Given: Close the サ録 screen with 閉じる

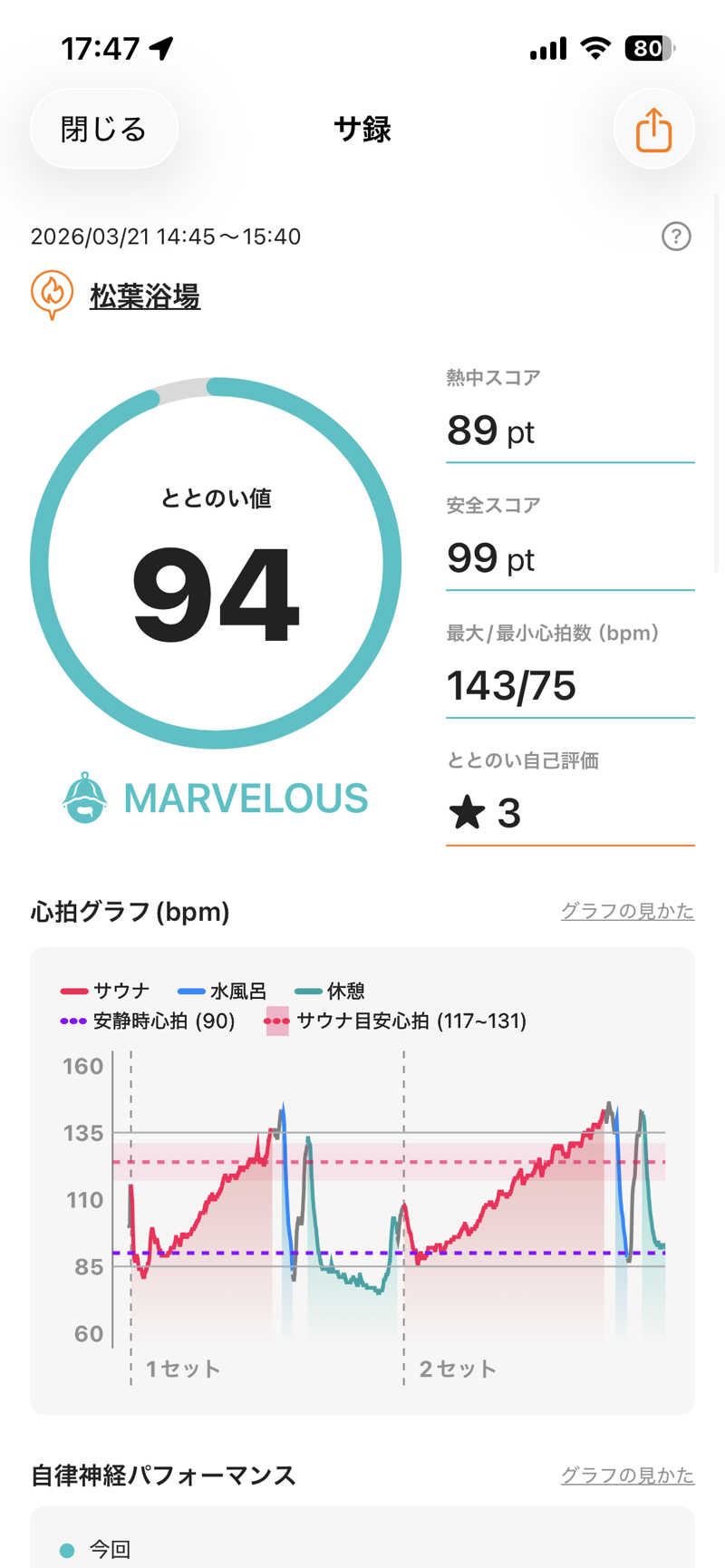Looking at the screenshot, I should click(103, 130).
